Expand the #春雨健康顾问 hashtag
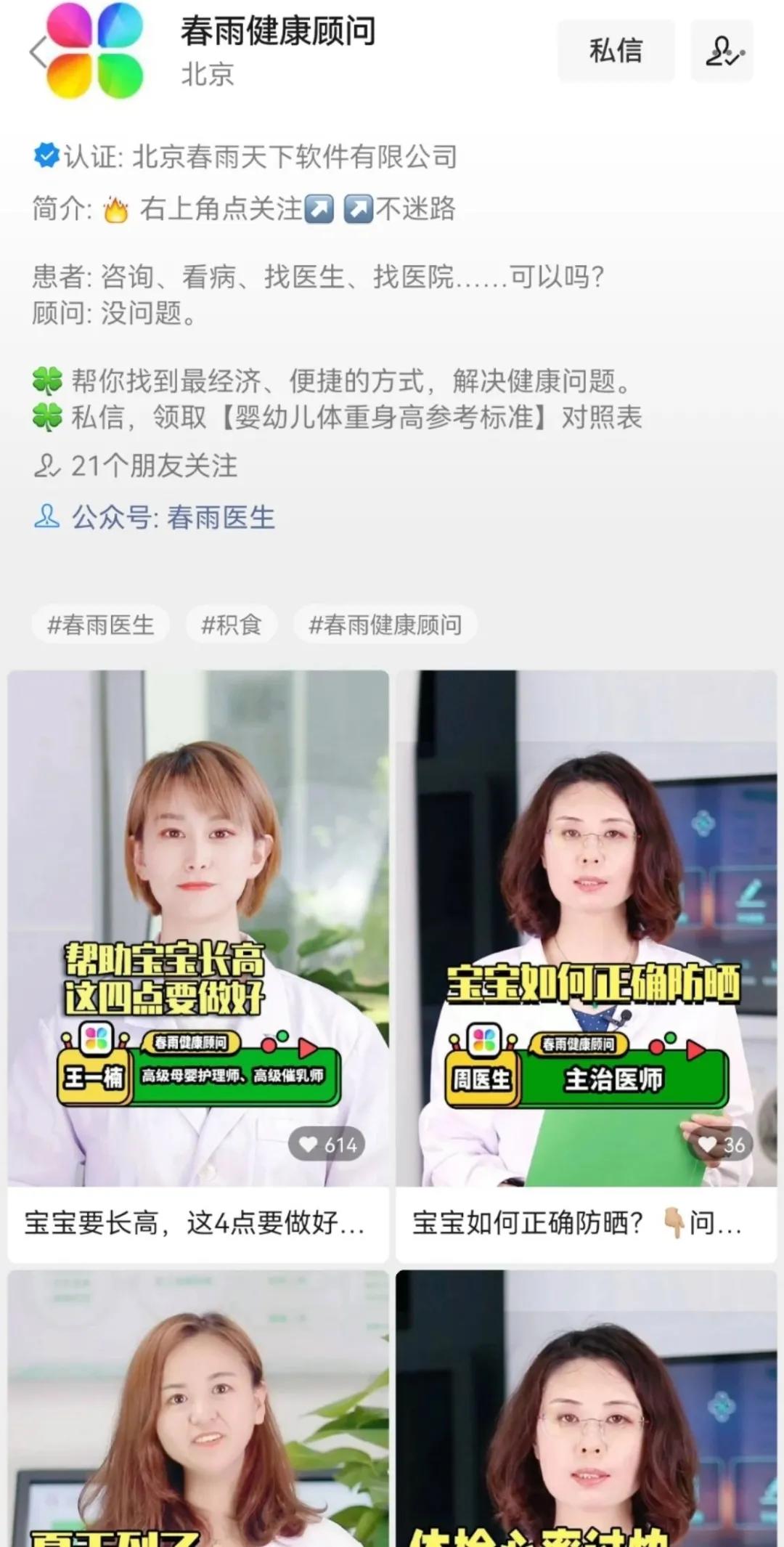This screenshot has width=784, height=1547. click(385, 625)
